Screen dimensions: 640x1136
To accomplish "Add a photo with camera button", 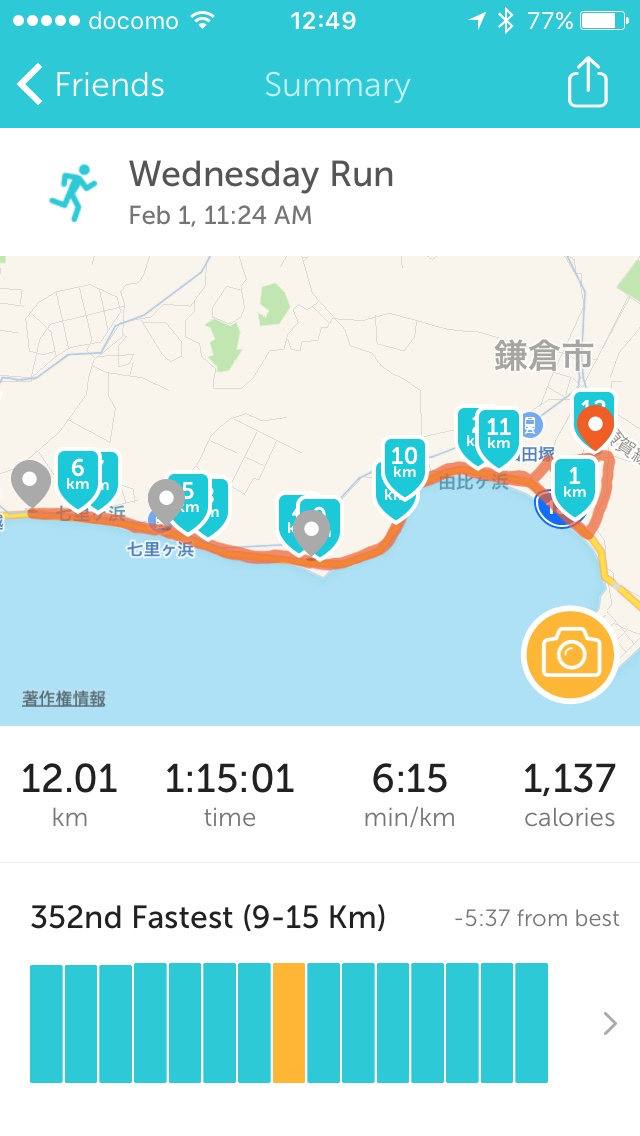I will pyautogui.click(x=569, y=655).
